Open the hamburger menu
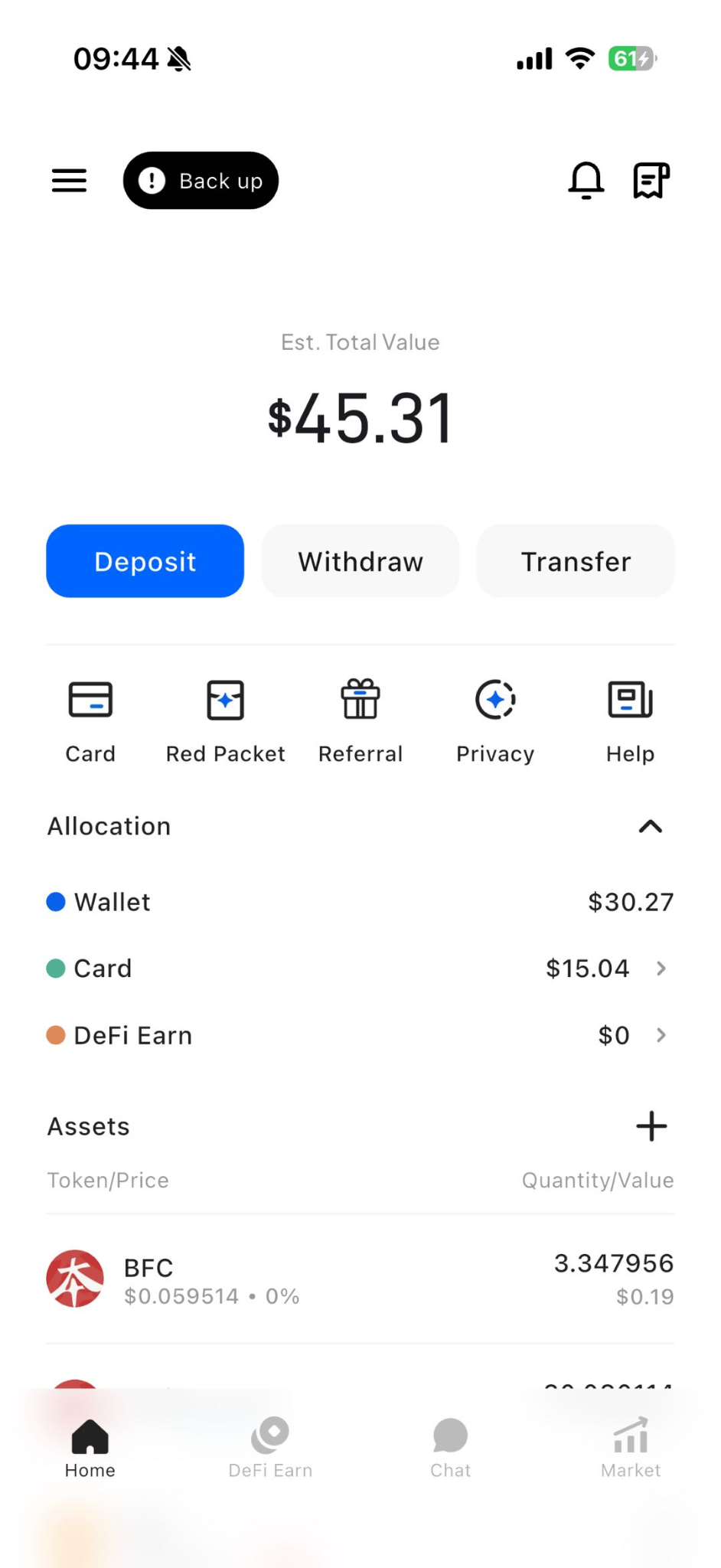 point(69,181)
